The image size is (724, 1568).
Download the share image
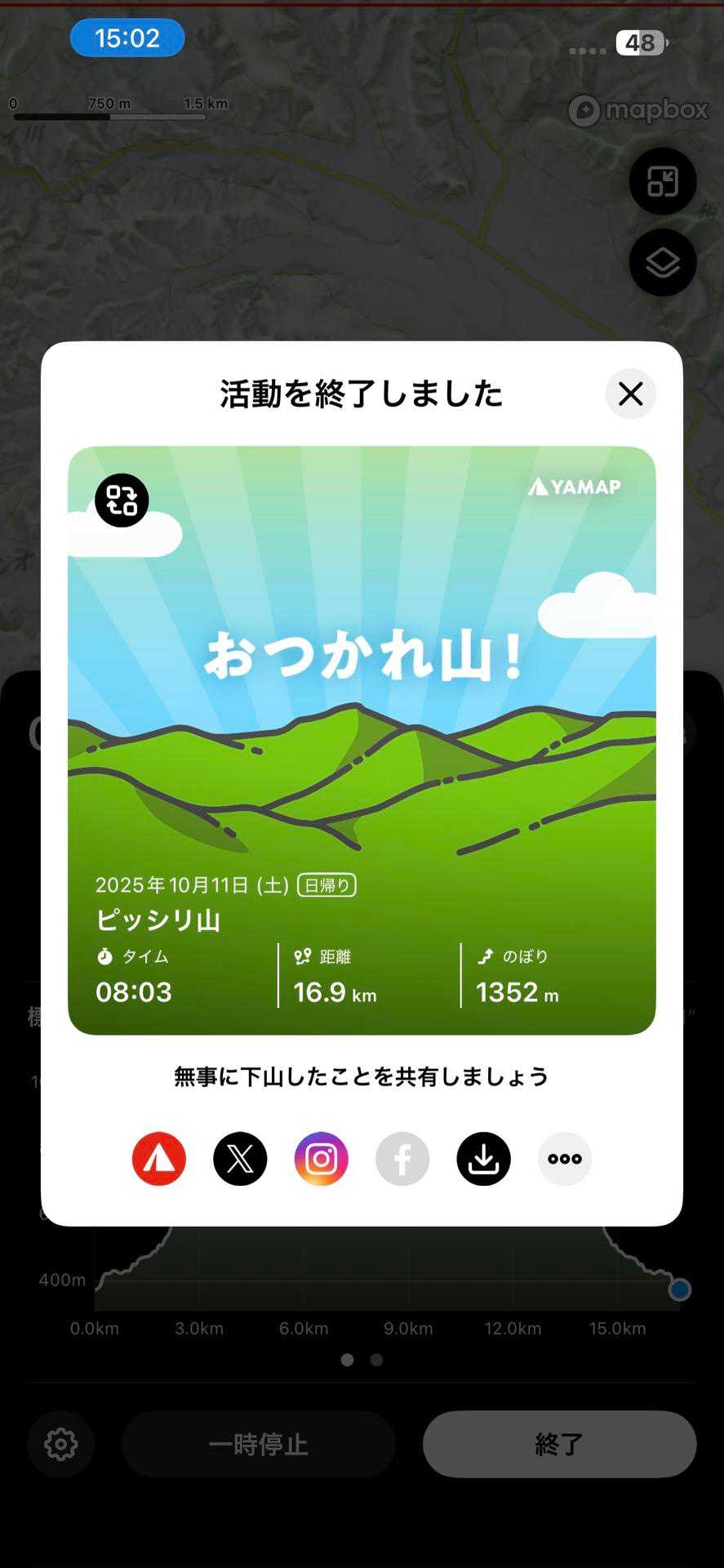click(483, 1159)
